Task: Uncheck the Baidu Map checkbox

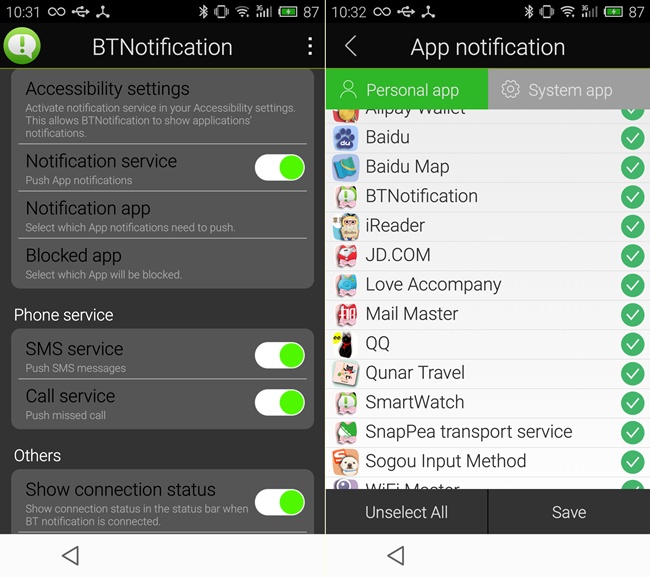Action: click(632, 167)
